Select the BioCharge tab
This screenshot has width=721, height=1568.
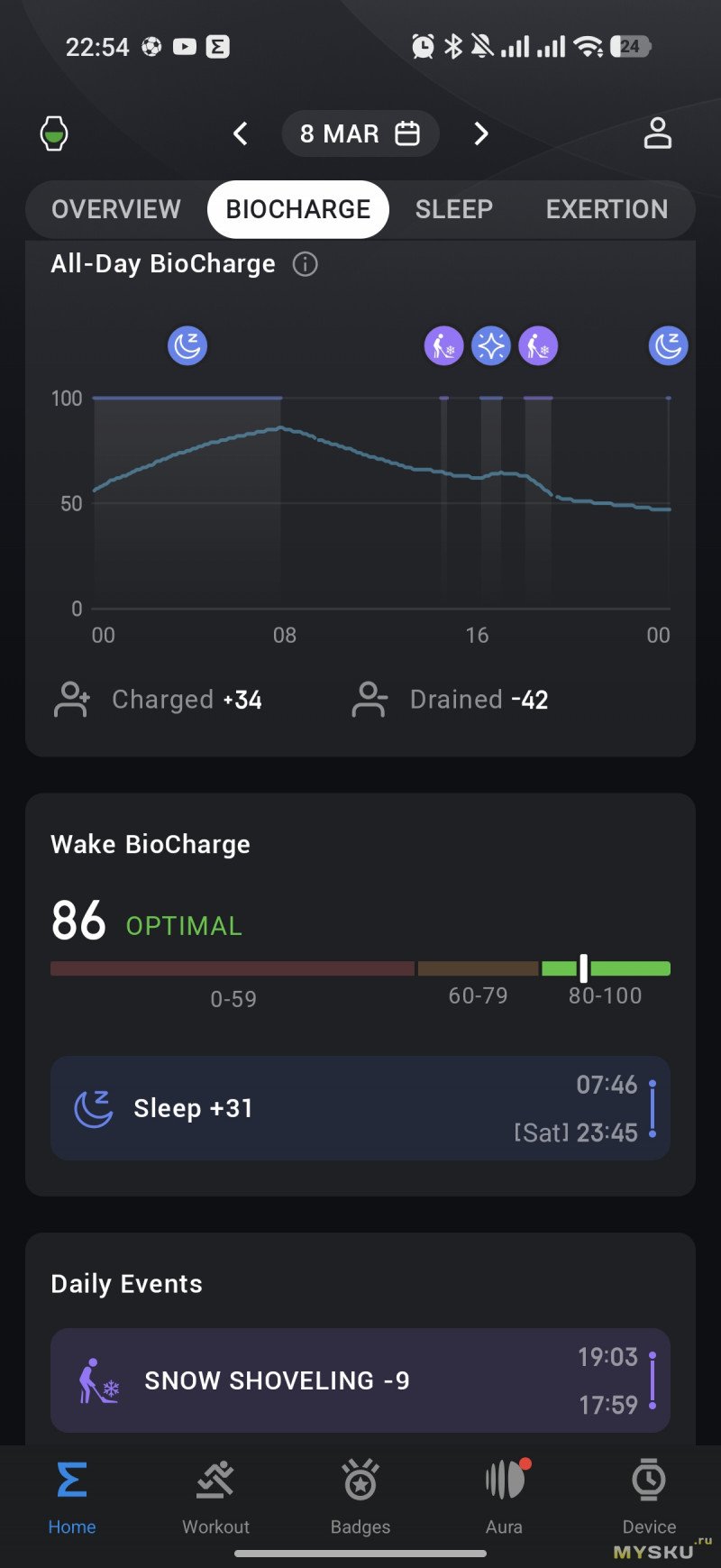coord(298,209)
